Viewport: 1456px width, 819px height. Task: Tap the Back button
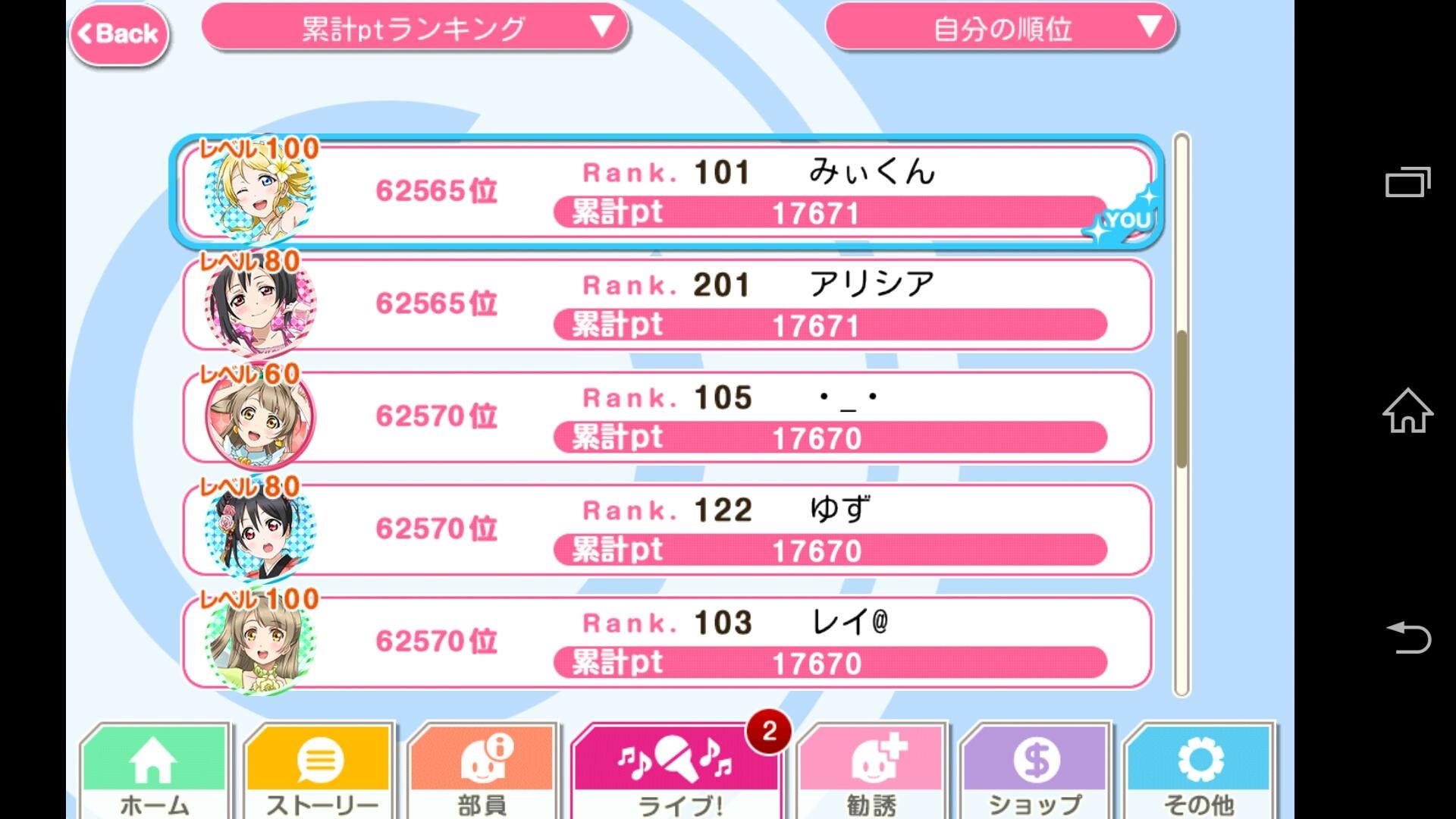tap(119, 34)
